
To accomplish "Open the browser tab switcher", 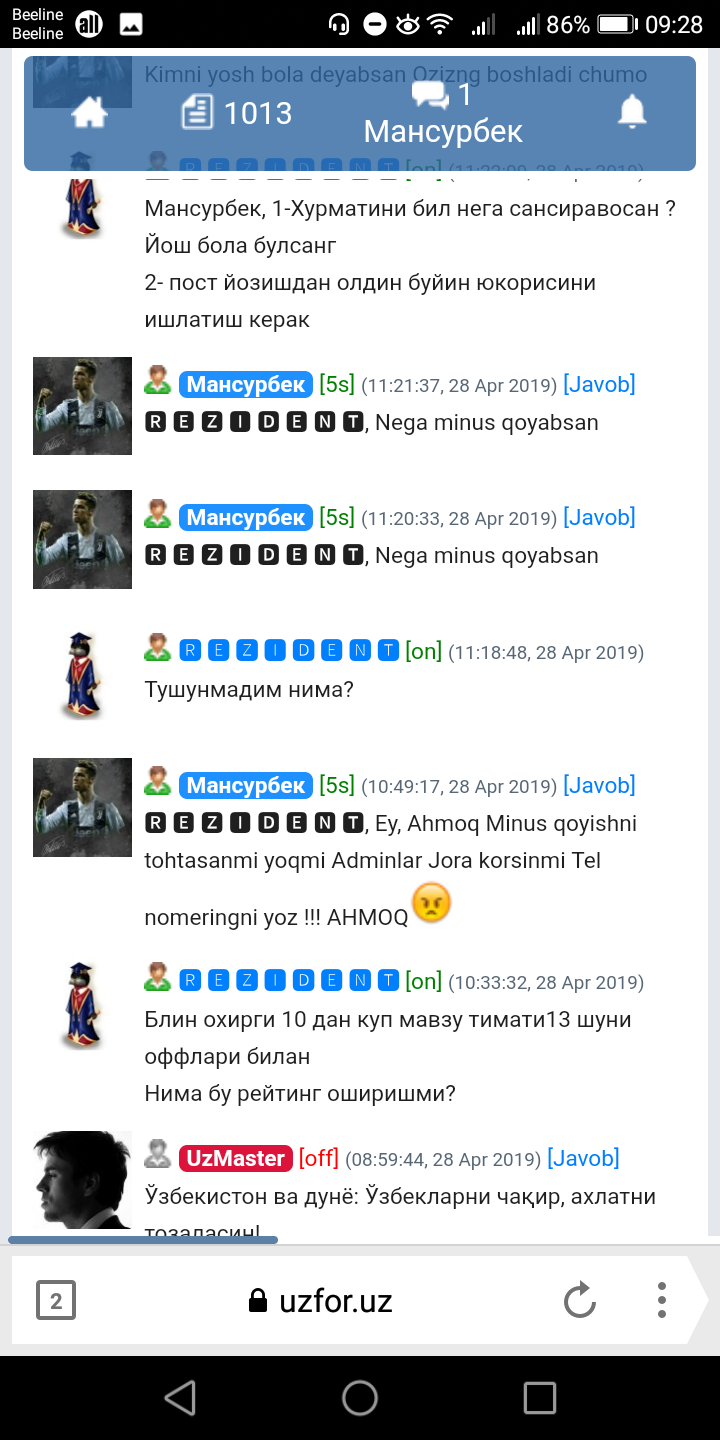I will pyautogui.click(x=56, y=1301).
